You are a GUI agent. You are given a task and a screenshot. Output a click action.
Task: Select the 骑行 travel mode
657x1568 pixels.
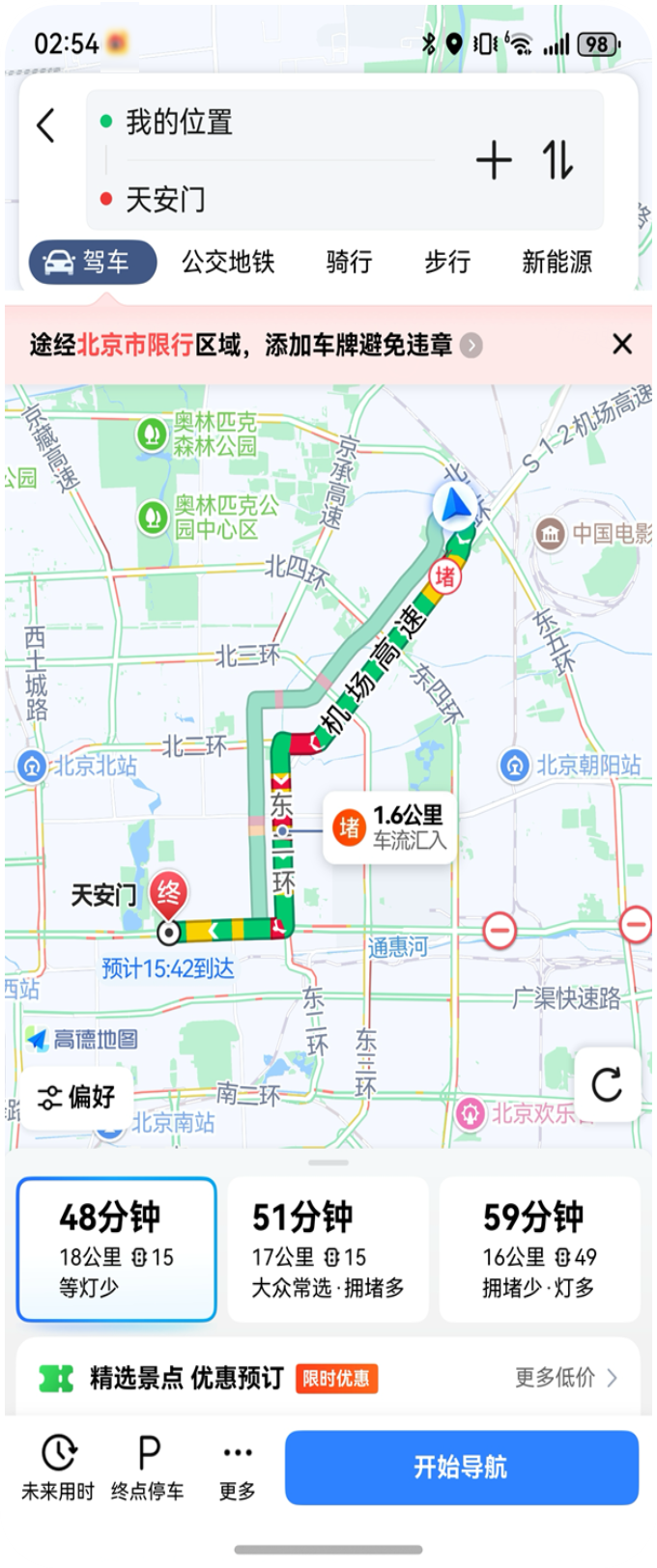point(349,262)
